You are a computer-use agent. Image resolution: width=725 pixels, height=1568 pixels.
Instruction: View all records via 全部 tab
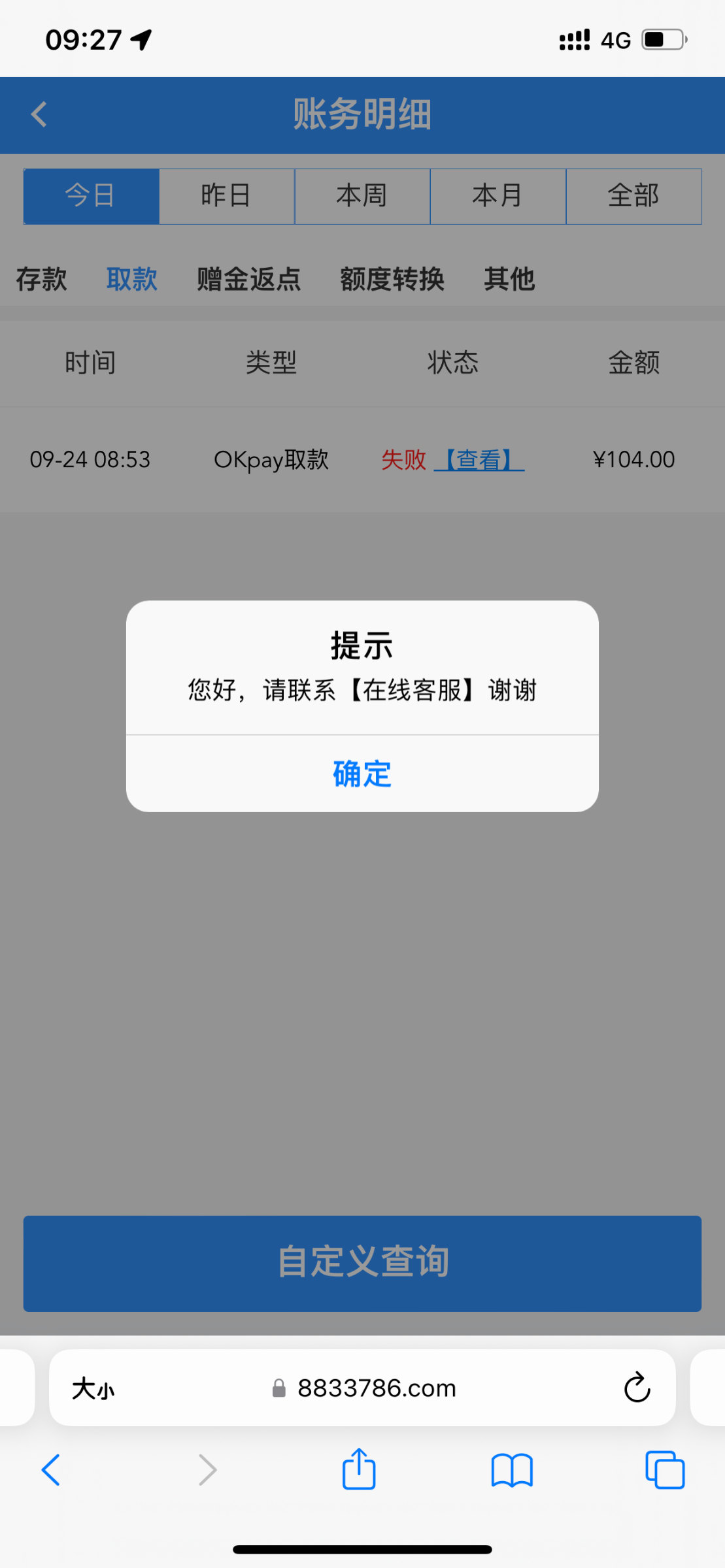coord(633,196)
